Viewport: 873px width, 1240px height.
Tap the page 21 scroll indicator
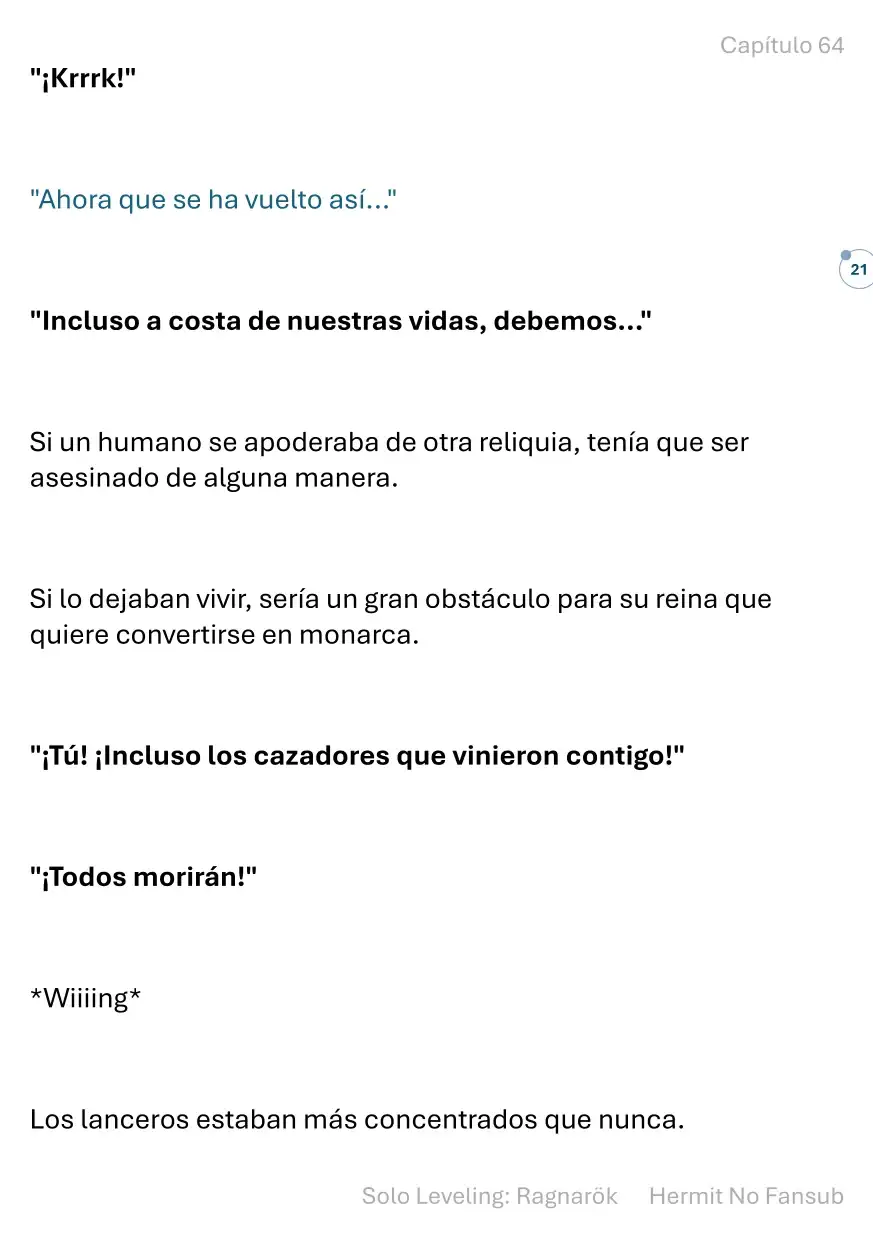(857, 270)
